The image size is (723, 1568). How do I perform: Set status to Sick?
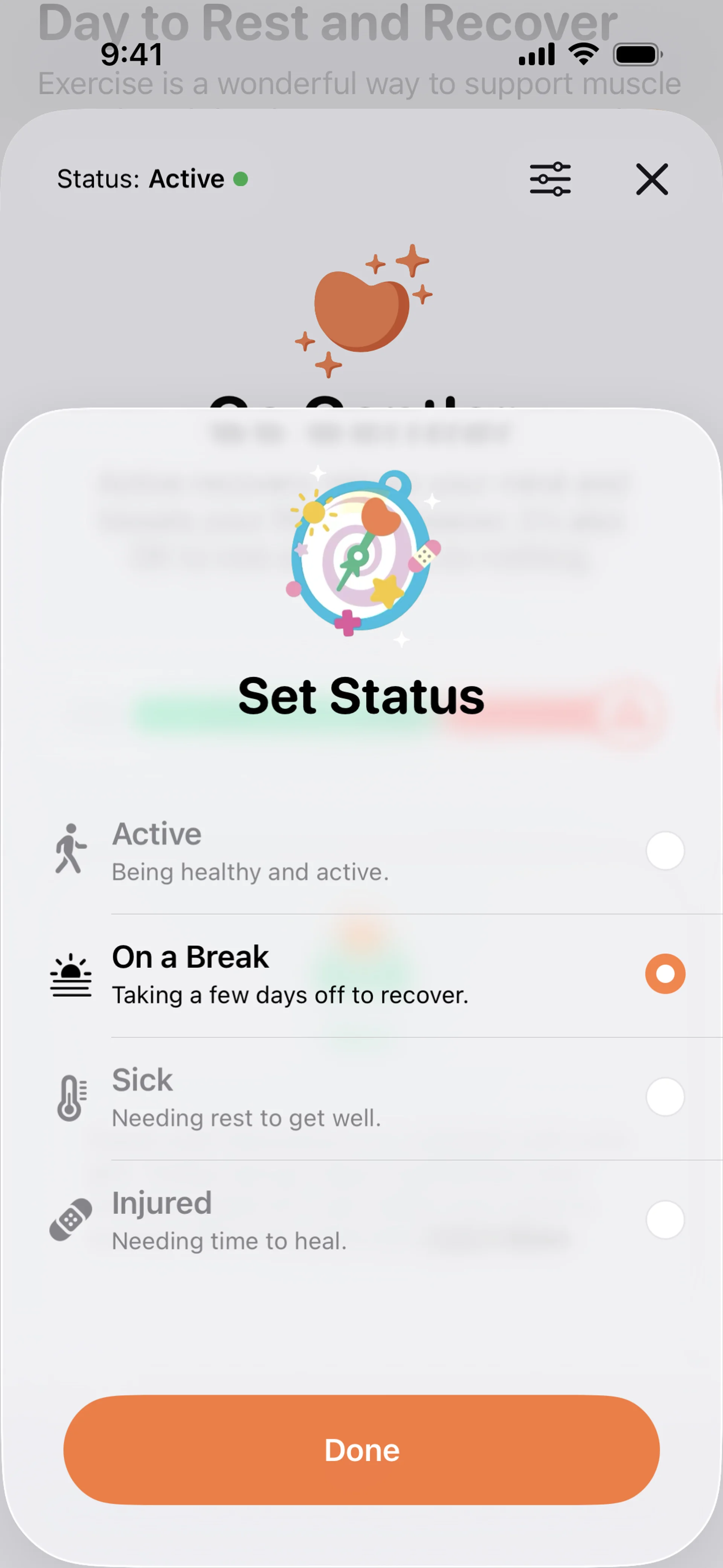(x=665, y=1096)
